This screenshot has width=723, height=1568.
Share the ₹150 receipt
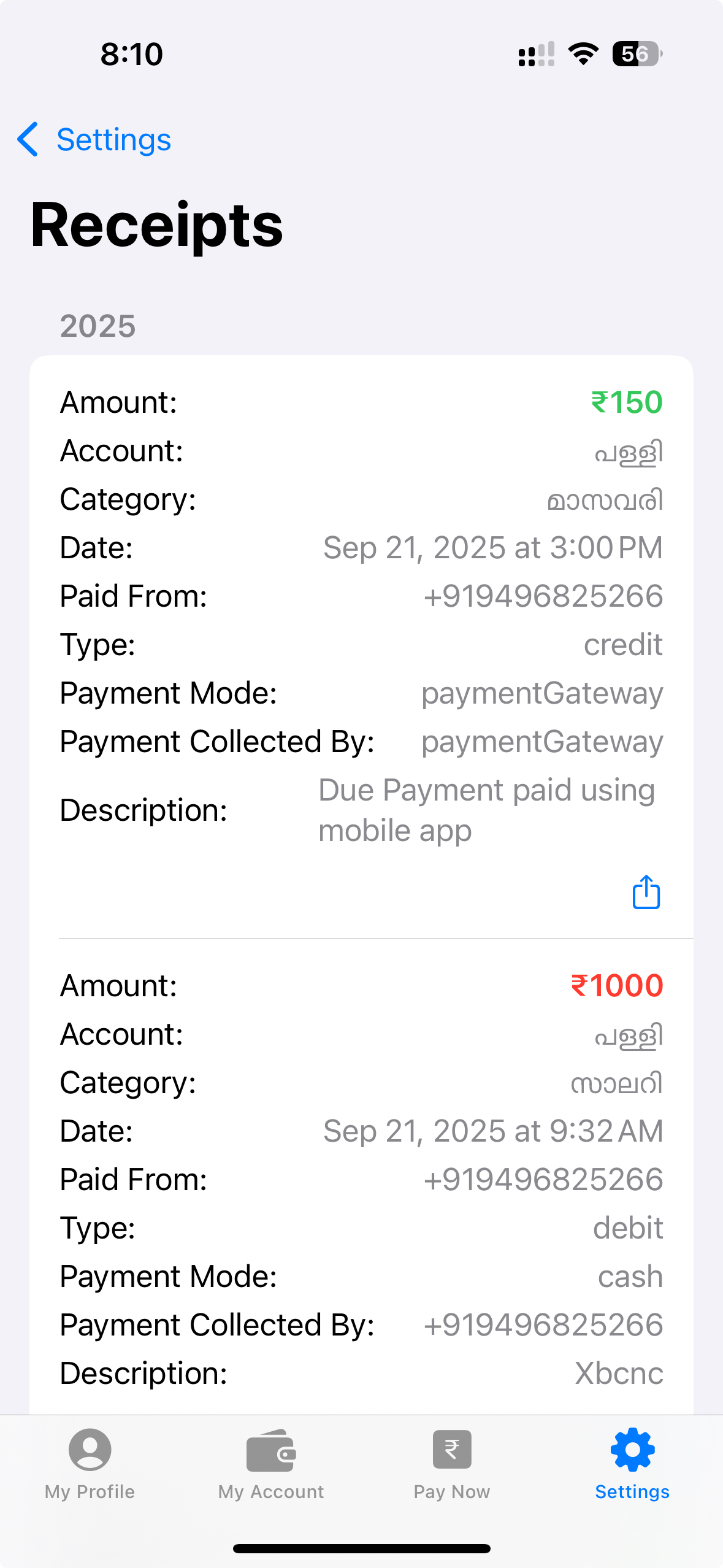coord(646,892)
